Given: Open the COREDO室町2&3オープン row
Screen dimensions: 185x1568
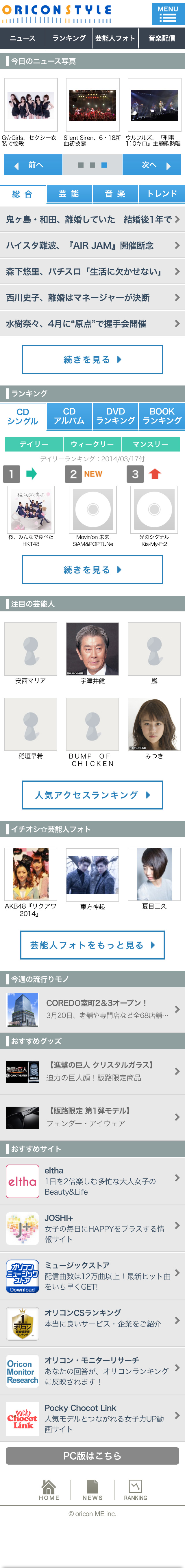Looking at the screenshot, I should pos(92,1009).
